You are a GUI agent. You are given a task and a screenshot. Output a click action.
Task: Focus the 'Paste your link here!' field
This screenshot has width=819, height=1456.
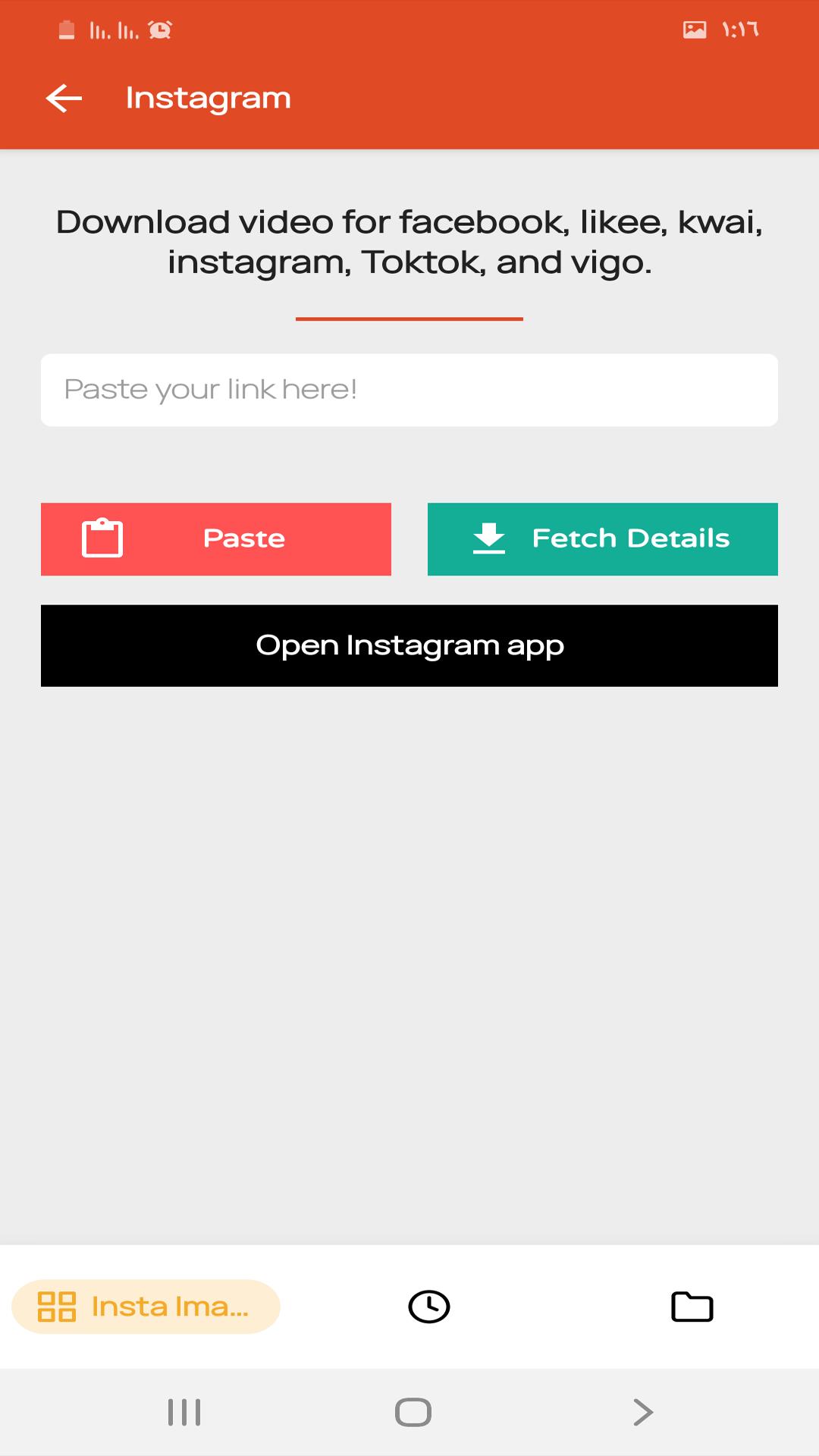coord(409,390)
